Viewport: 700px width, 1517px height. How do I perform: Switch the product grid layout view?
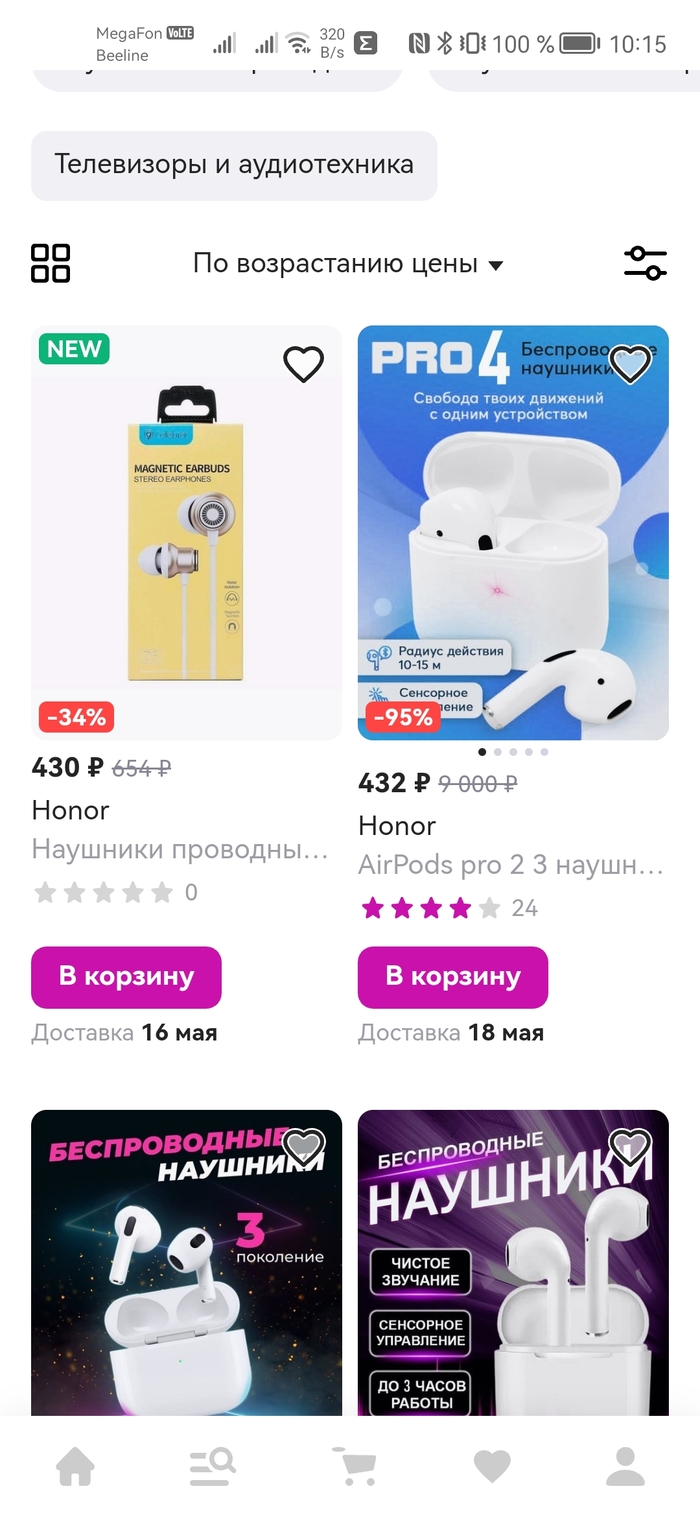click(x=51, y=264)
